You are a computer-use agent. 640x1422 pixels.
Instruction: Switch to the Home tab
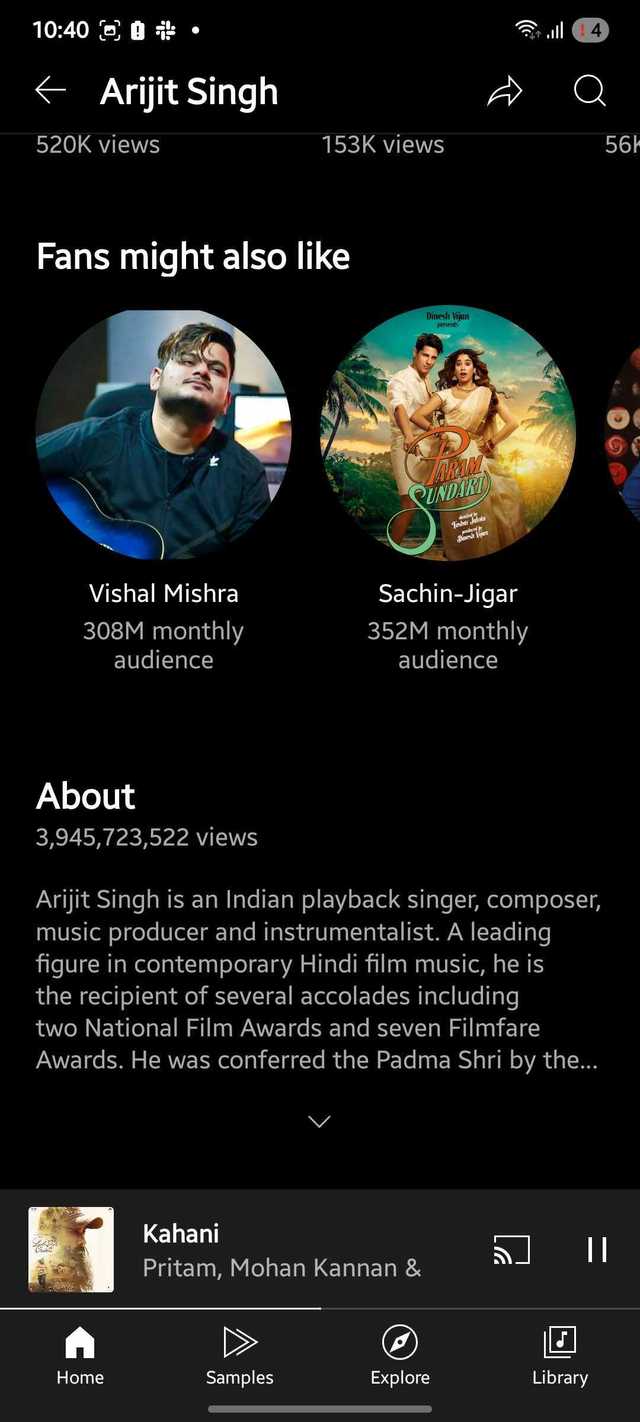[80, 1356]
